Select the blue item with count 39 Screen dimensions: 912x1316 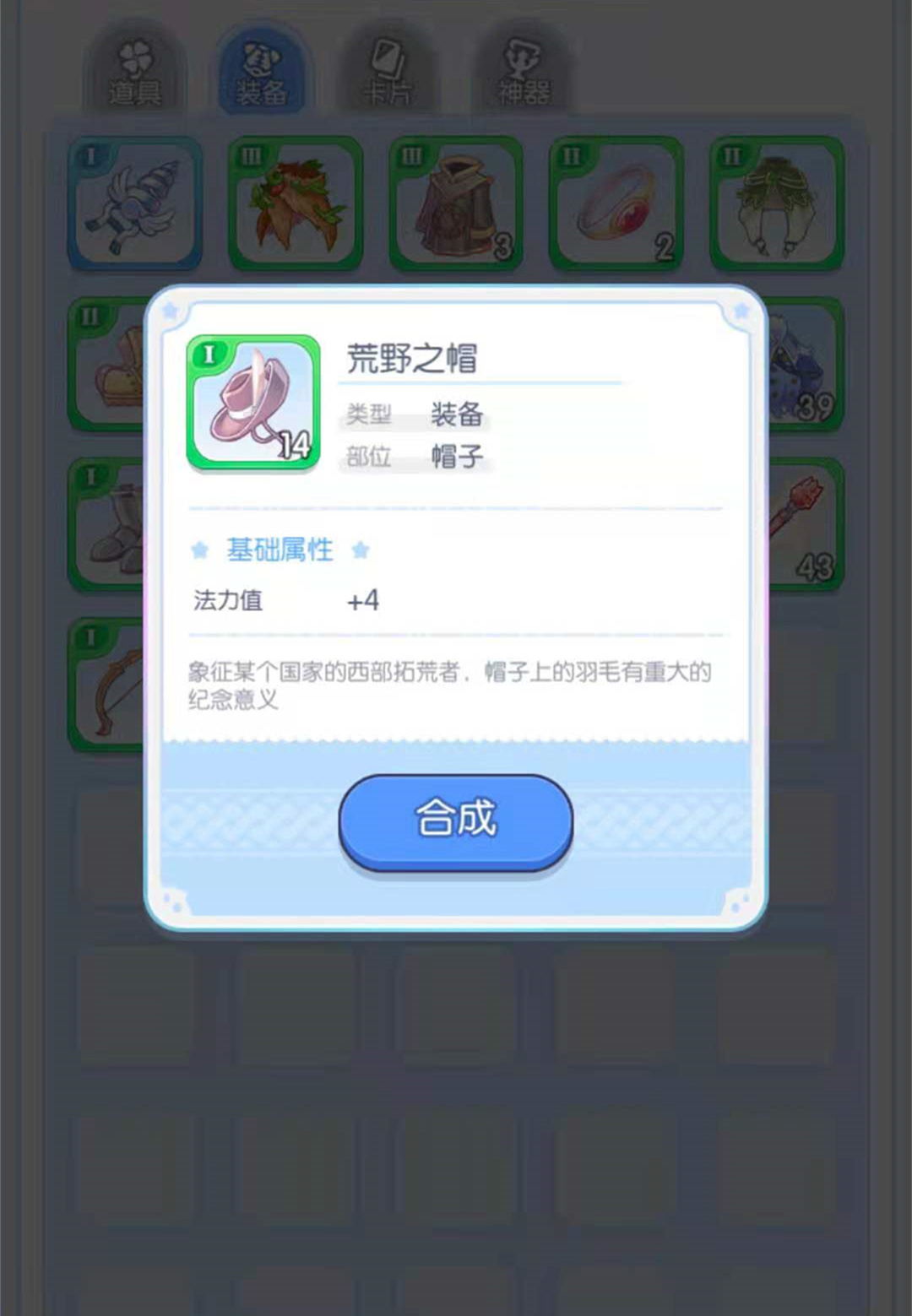[806, 365]
